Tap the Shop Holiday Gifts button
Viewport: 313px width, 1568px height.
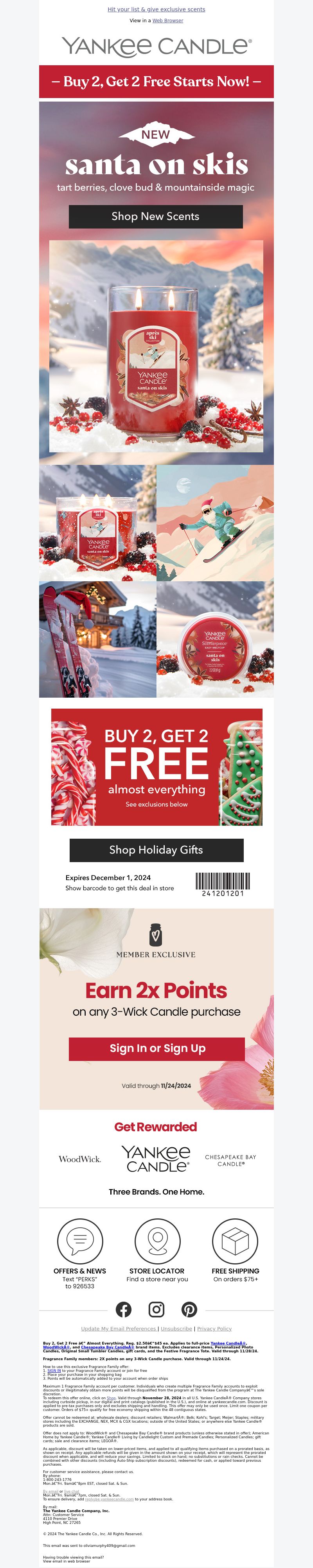click(156, 850)
